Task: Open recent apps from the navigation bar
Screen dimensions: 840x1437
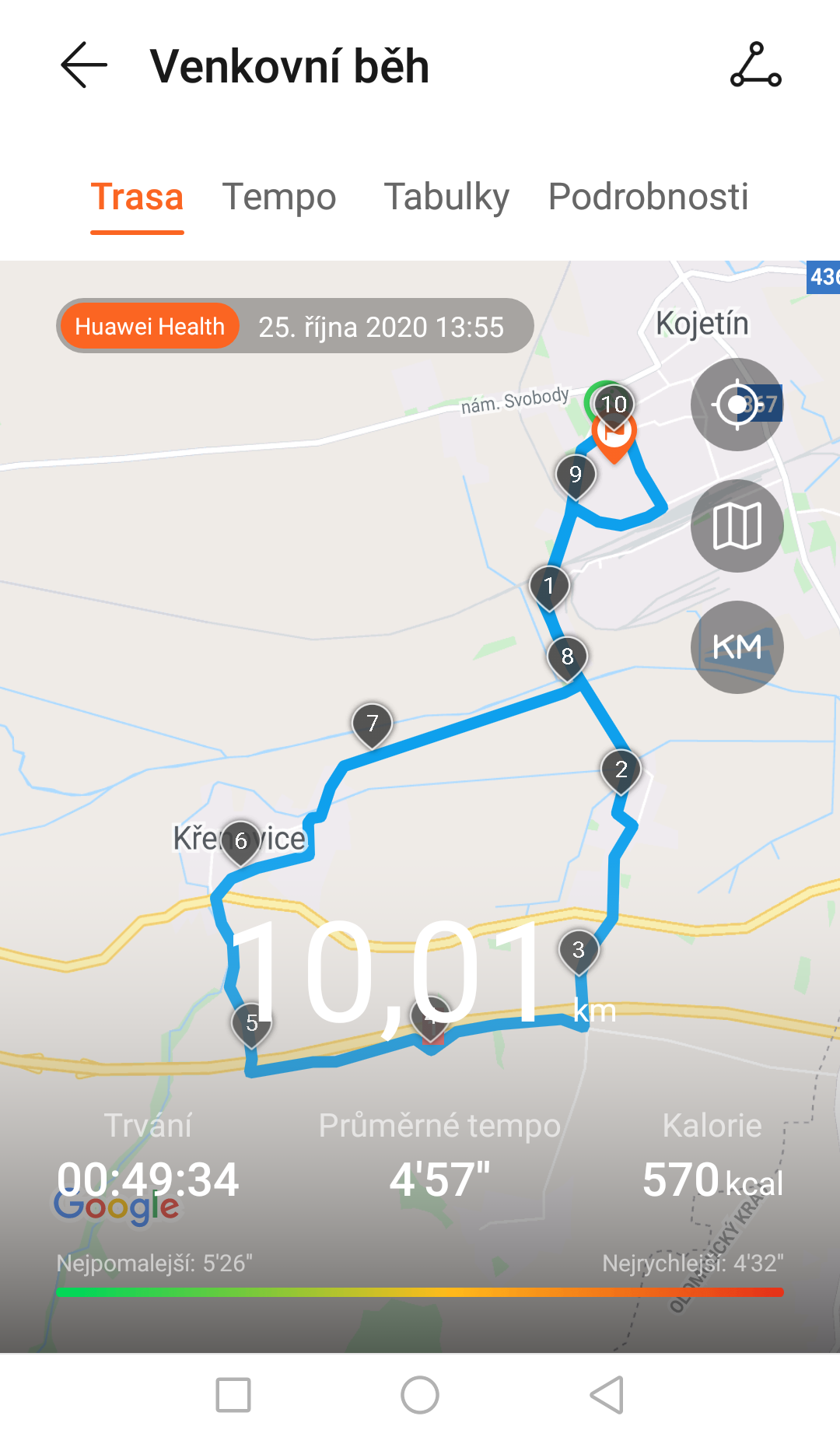Action: pyautogui.click(x=233, y=1395)
